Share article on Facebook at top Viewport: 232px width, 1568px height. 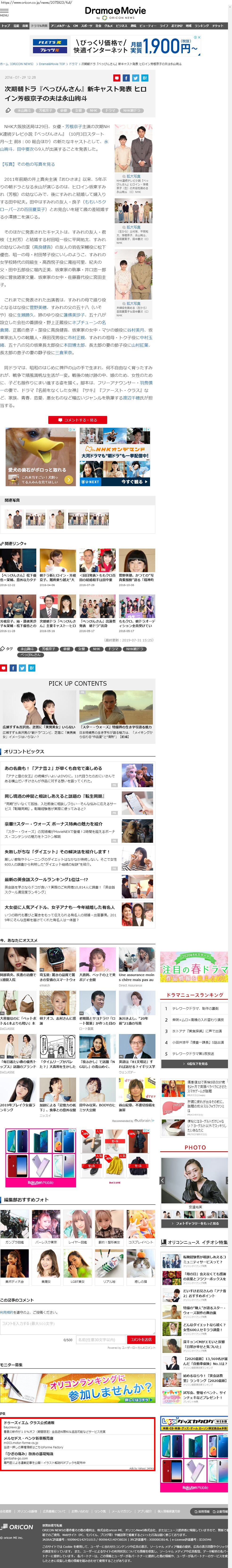(x=126, y=78)
